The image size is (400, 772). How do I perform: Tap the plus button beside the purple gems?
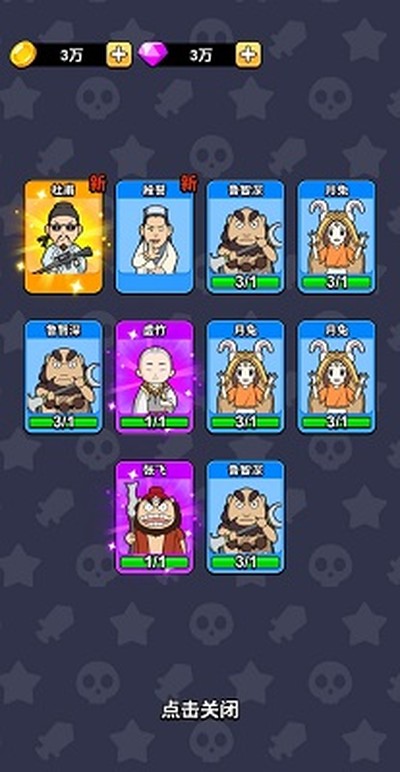(248, 55)
